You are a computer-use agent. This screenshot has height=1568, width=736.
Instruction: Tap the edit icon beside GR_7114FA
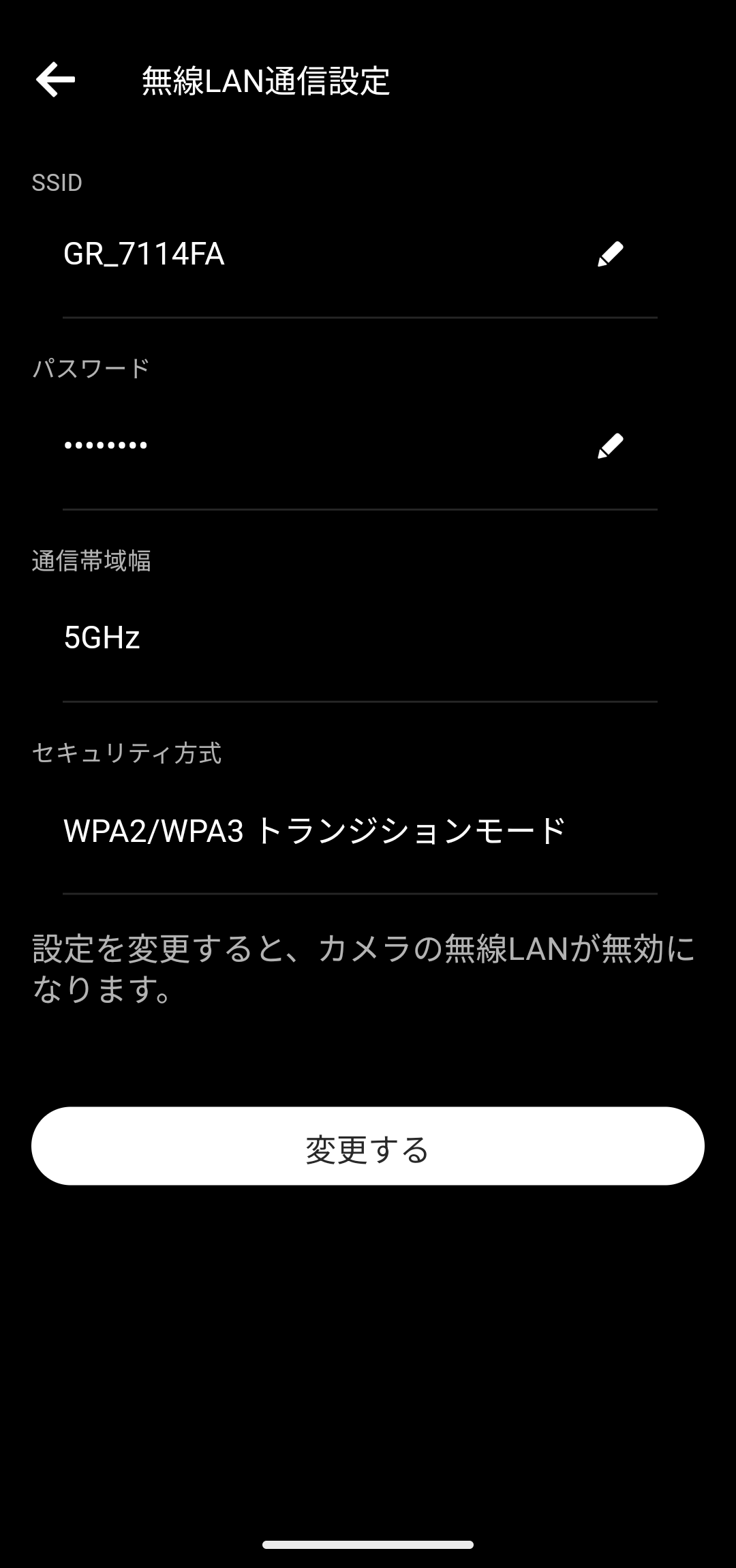(611, 254)
